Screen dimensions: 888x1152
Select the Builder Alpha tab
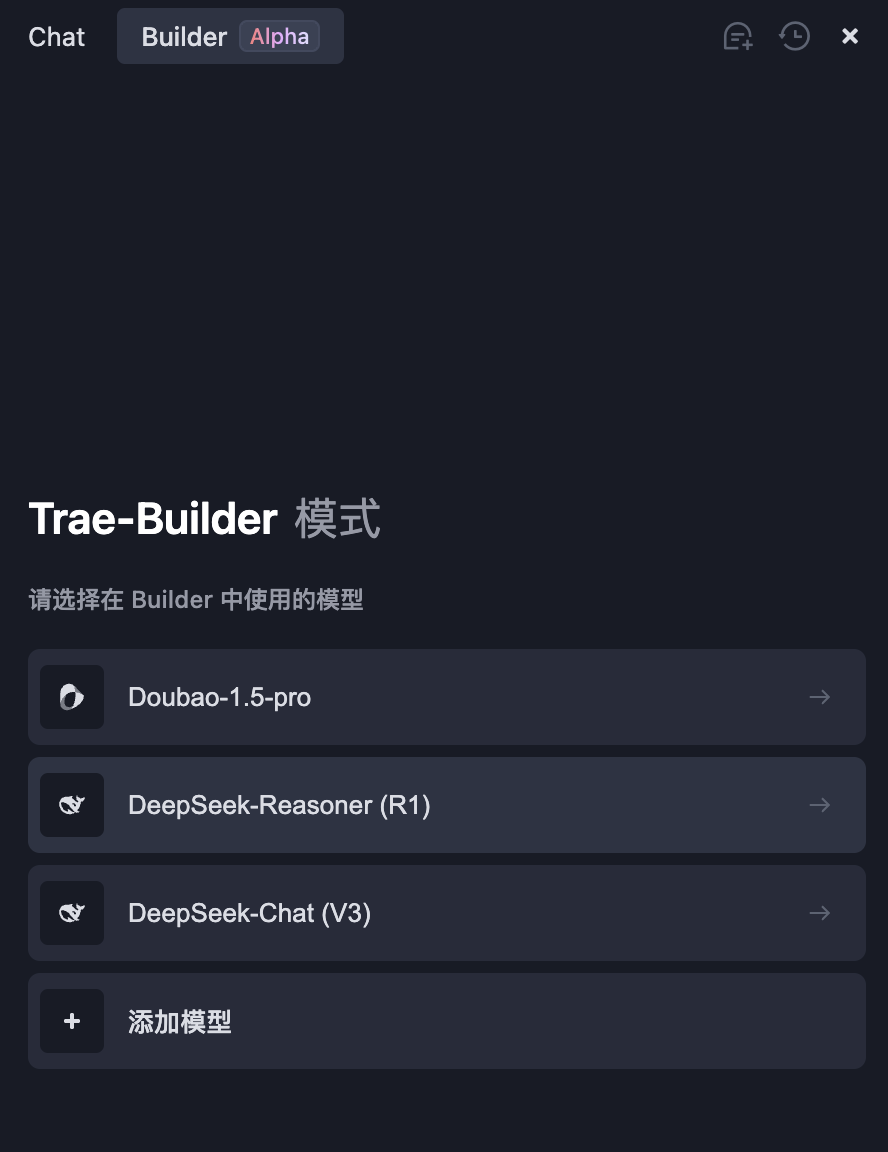[x=230, y=37]
